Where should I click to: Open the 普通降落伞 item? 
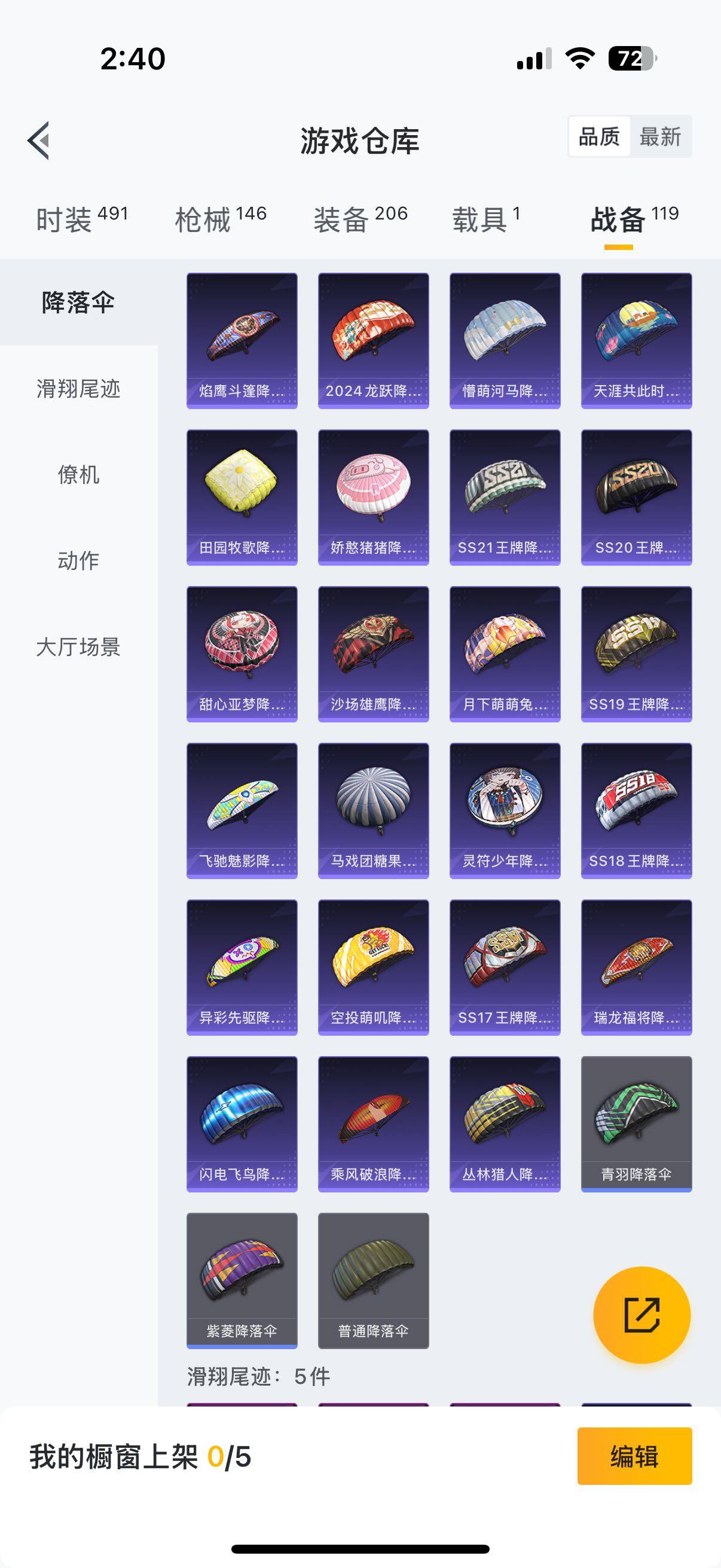tap(373, 1280)
